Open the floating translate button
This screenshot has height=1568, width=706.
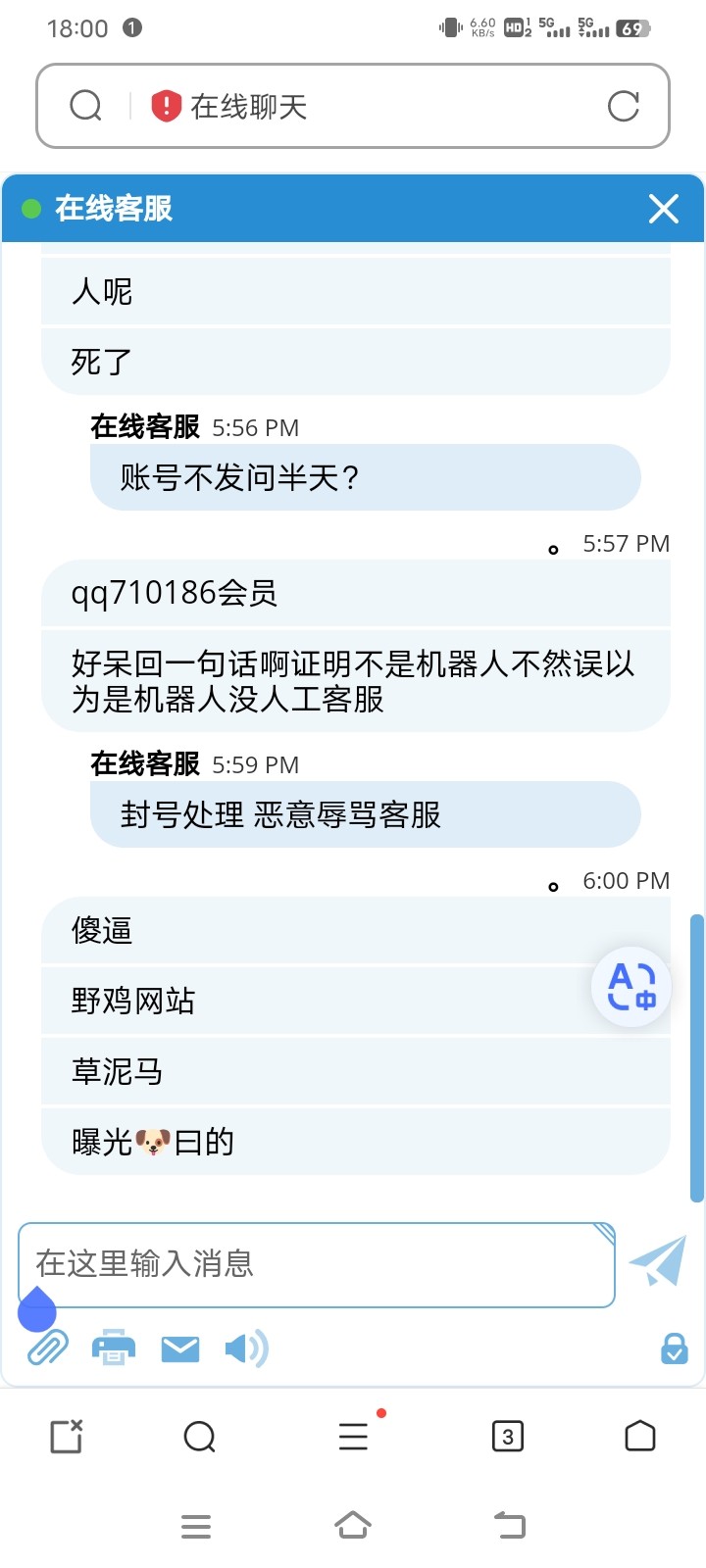pyautogui.click(x=630, y=988)
